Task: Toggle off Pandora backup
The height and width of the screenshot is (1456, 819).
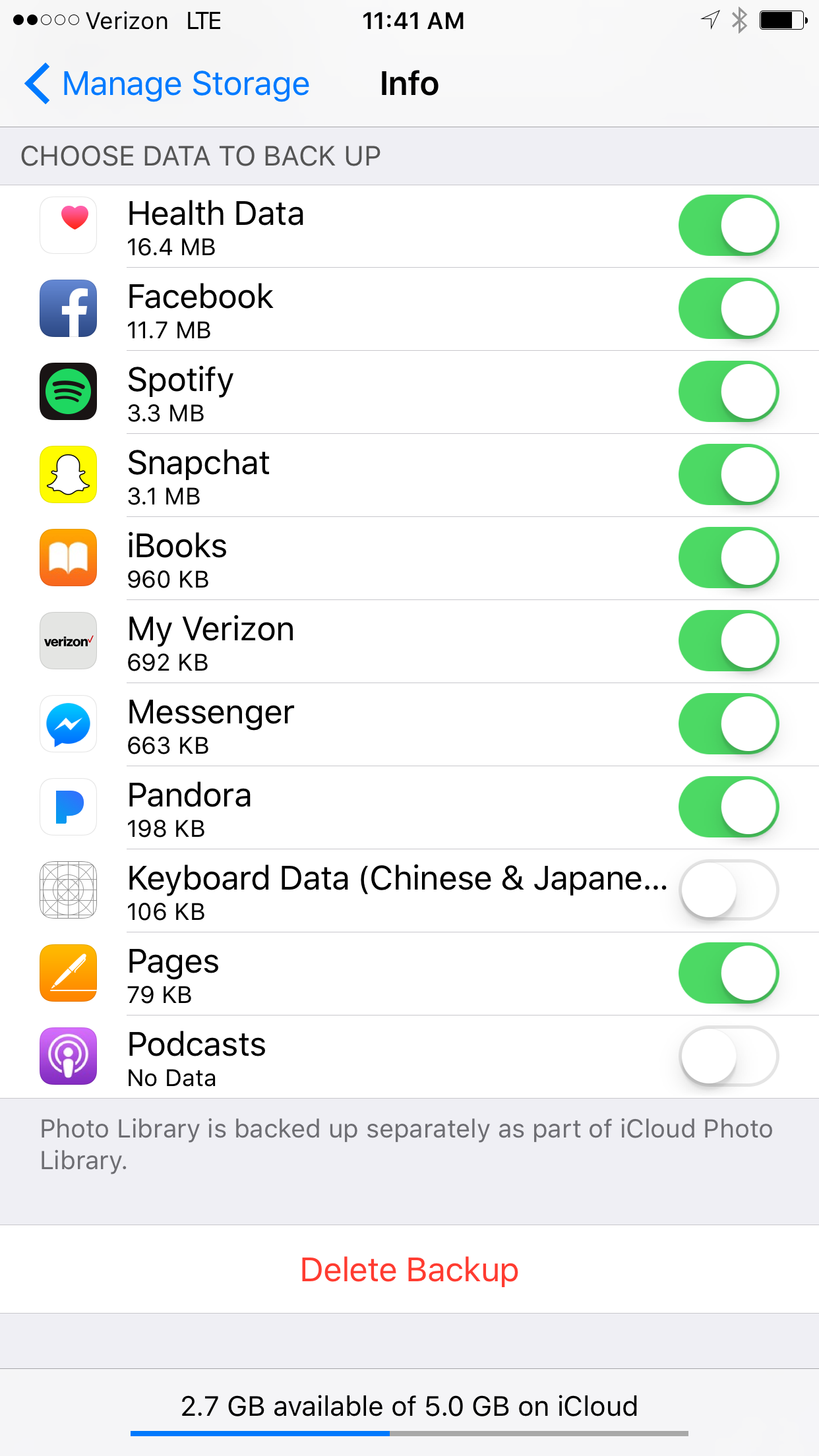Action: tap(728, 807)
